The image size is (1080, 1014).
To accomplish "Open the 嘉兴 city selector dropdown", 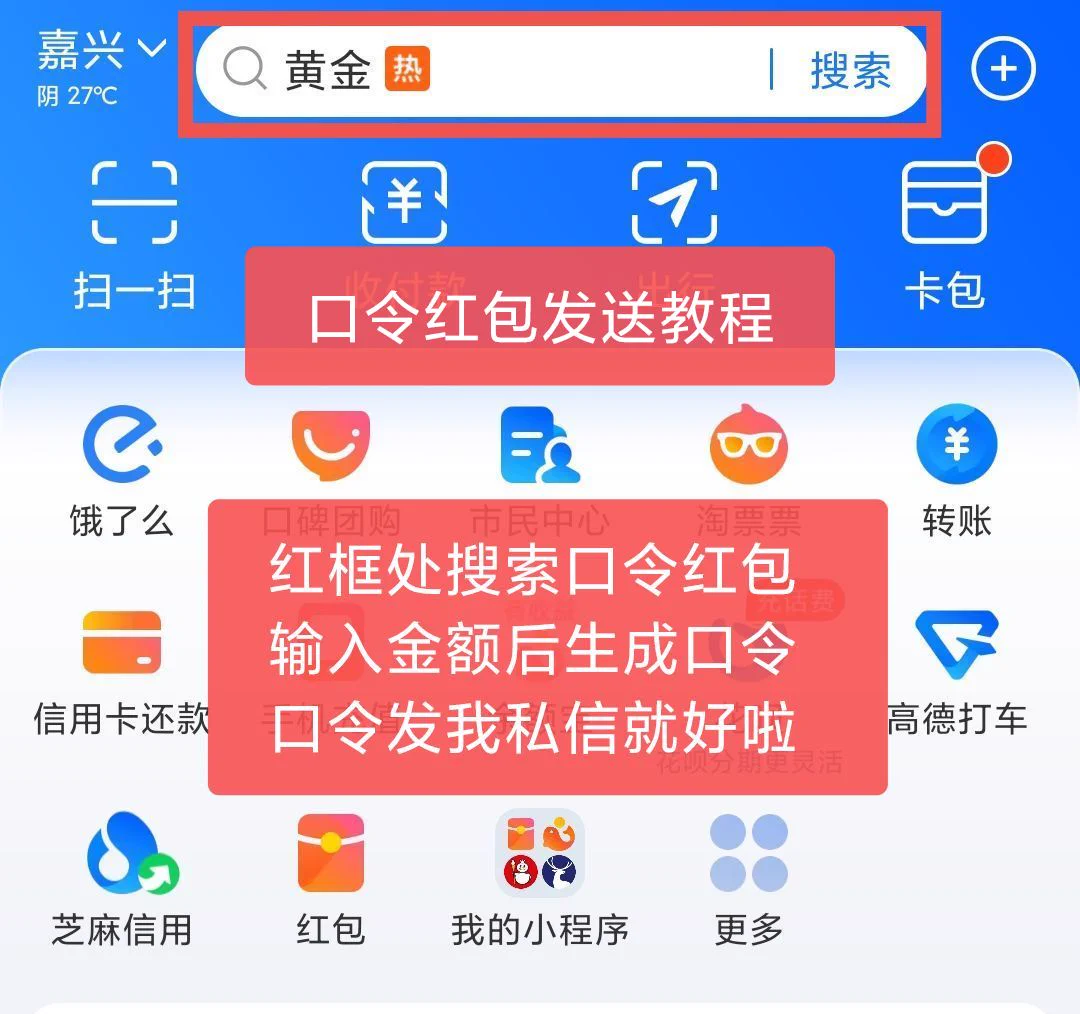I will 100,52.
